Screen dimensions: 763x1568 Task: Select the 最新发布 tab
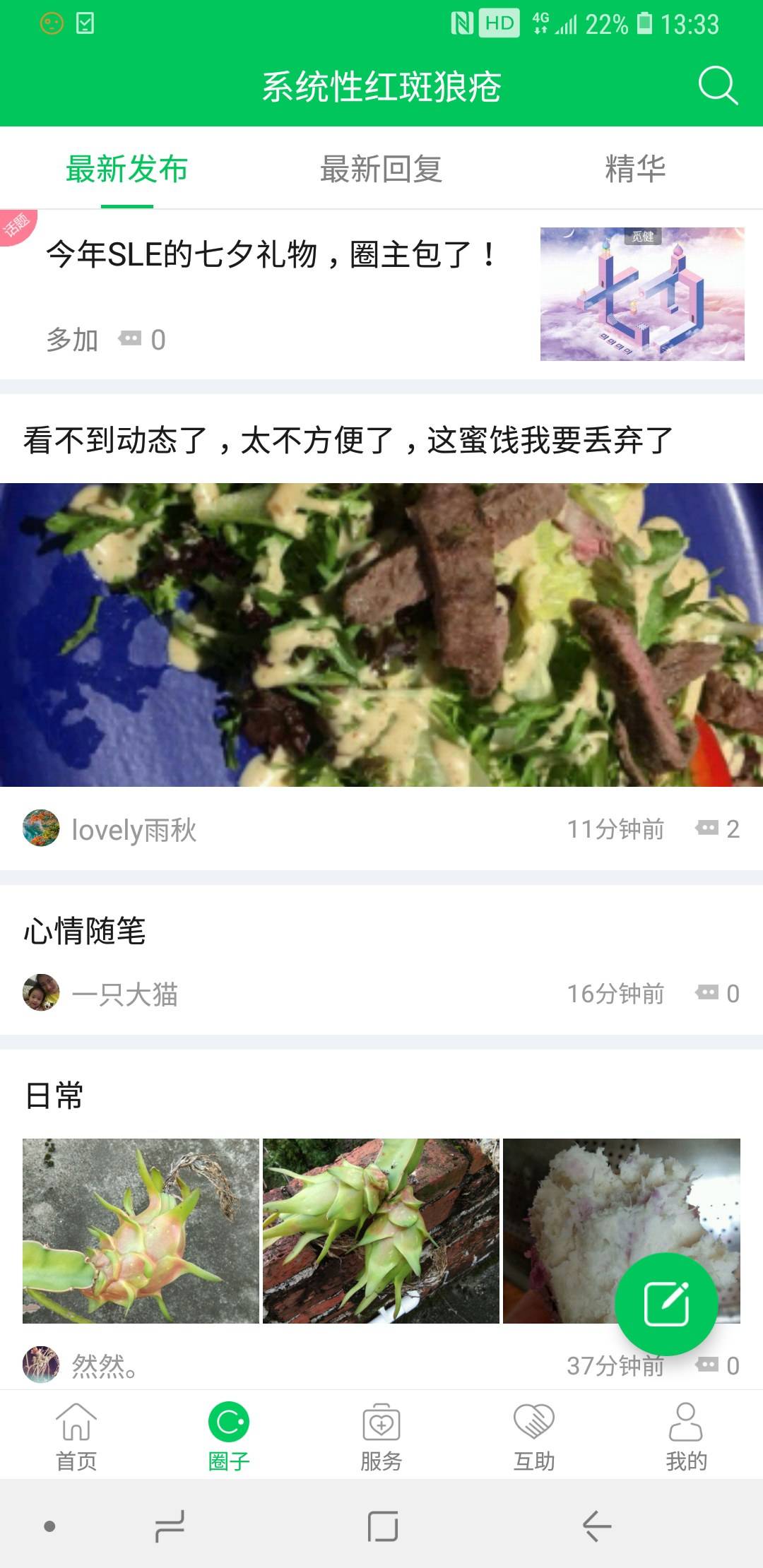pyautogui.click(x=127, y=170)
